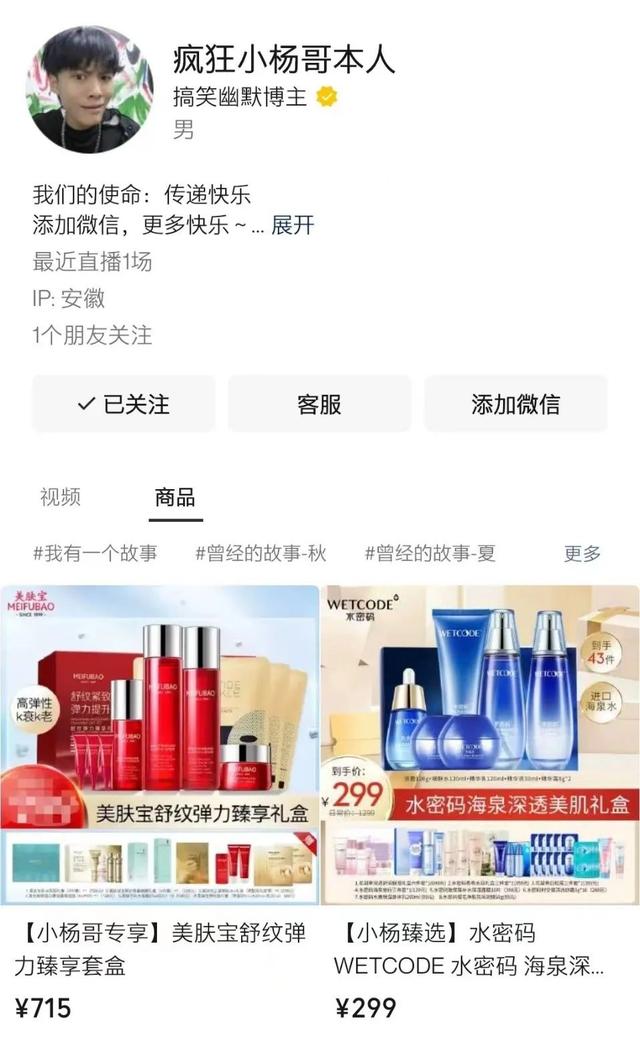
Task: Open the #我有一个故事 collection chip
Action: pyautogui.click(x=95, y=553)
